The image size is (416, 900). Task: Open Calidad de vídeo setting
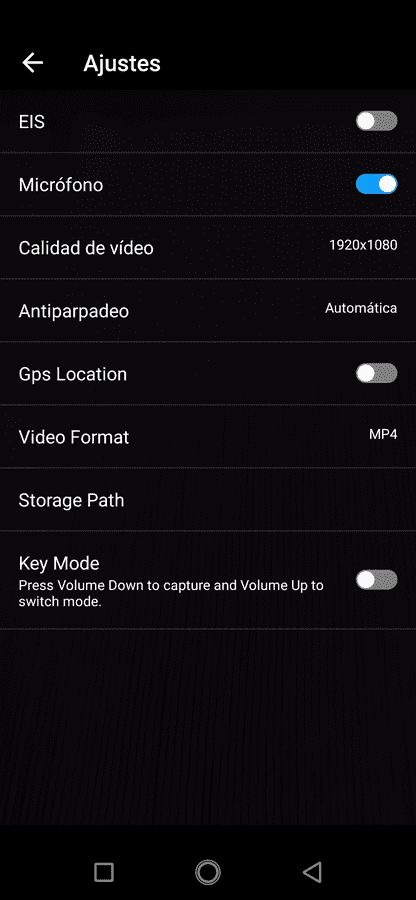(208, 247)
